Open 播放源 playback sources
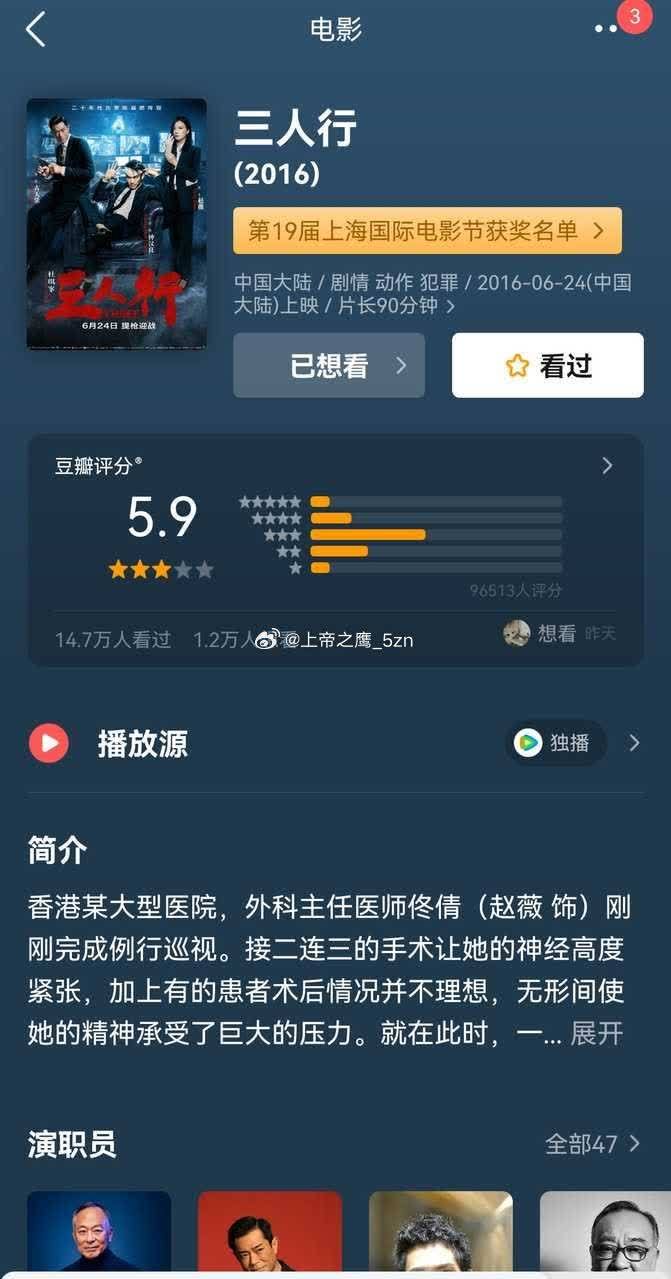 (142, 744)
